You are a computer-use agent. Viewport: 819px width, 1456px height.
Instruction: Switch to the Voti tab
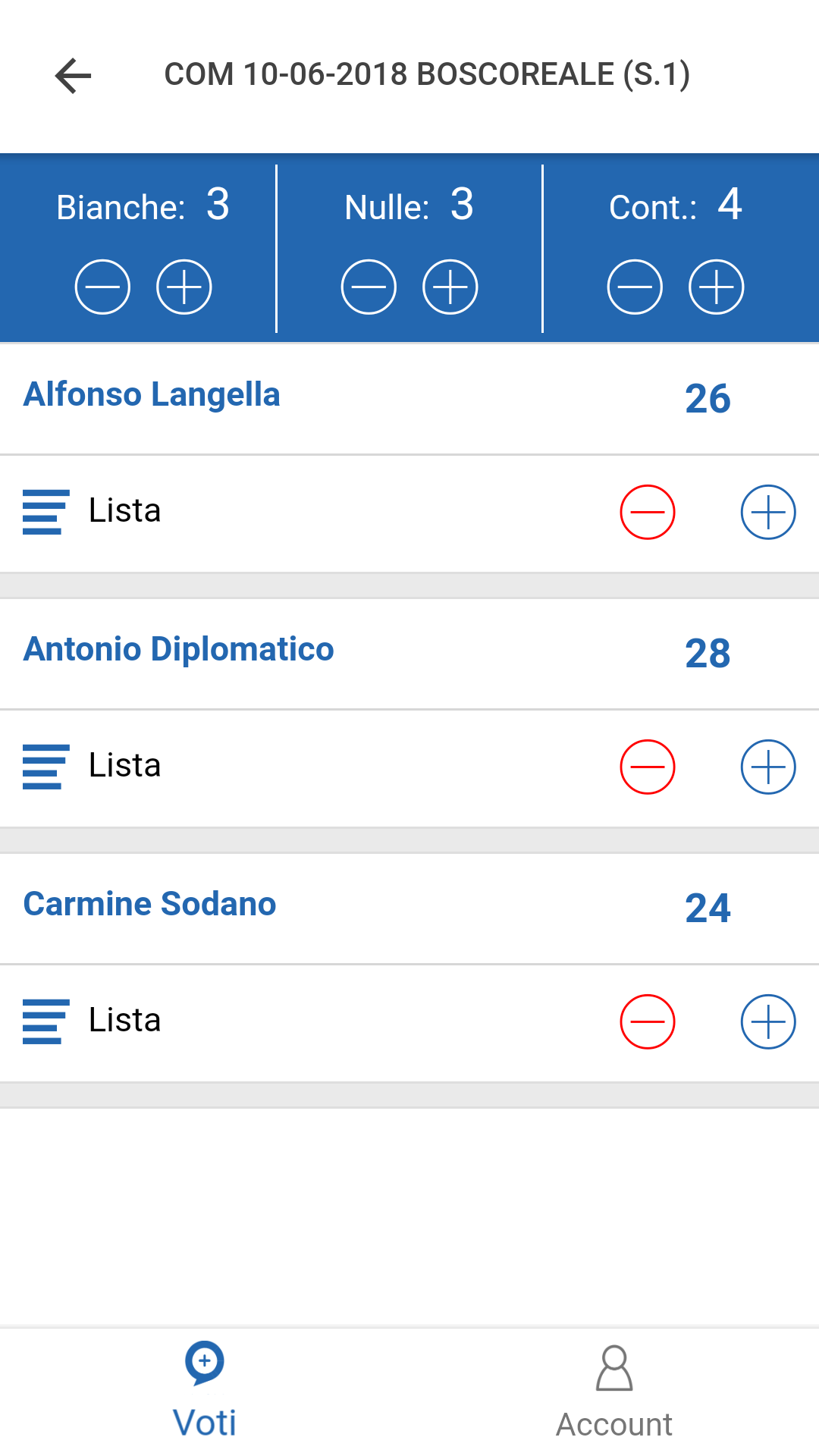coord(205,1392)
